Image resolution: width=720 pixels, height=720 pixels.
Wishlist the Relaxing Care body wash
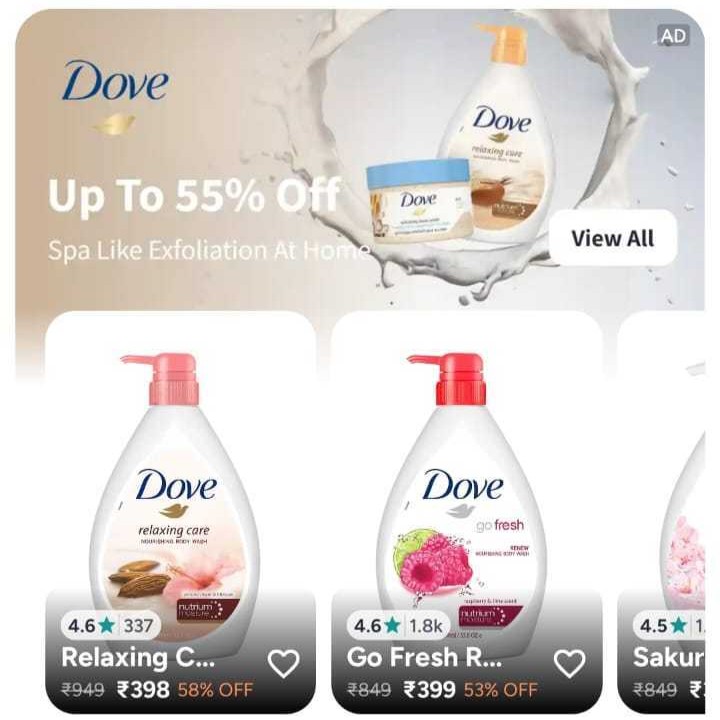coord(284,663)
